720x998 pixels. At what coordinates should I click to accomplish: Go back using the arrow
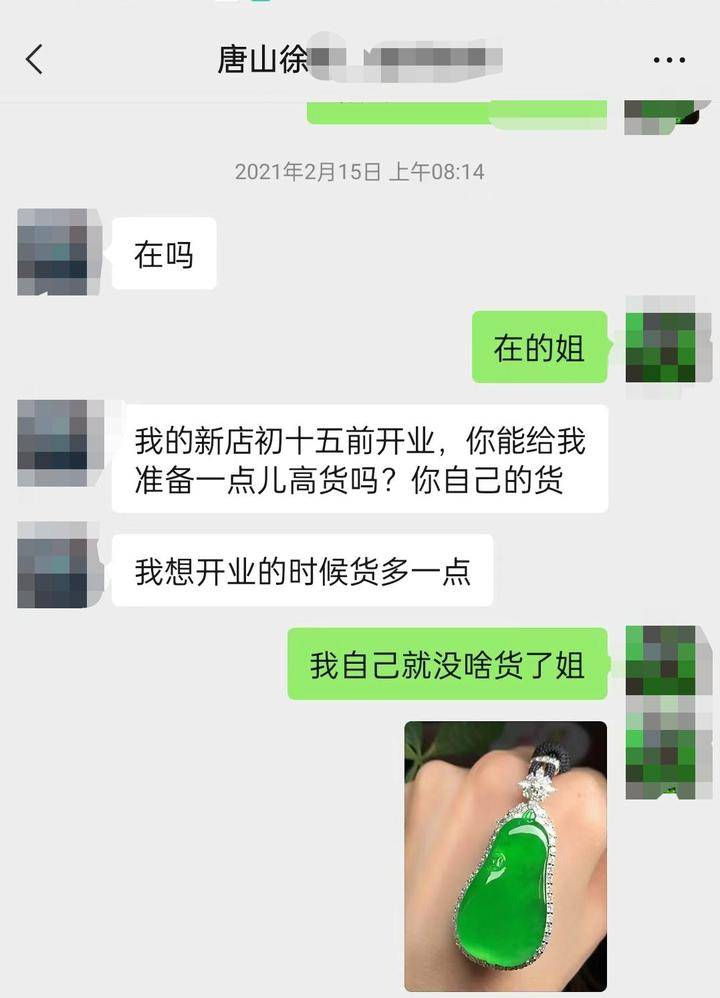pyautogui.click(x=34, y=60)
